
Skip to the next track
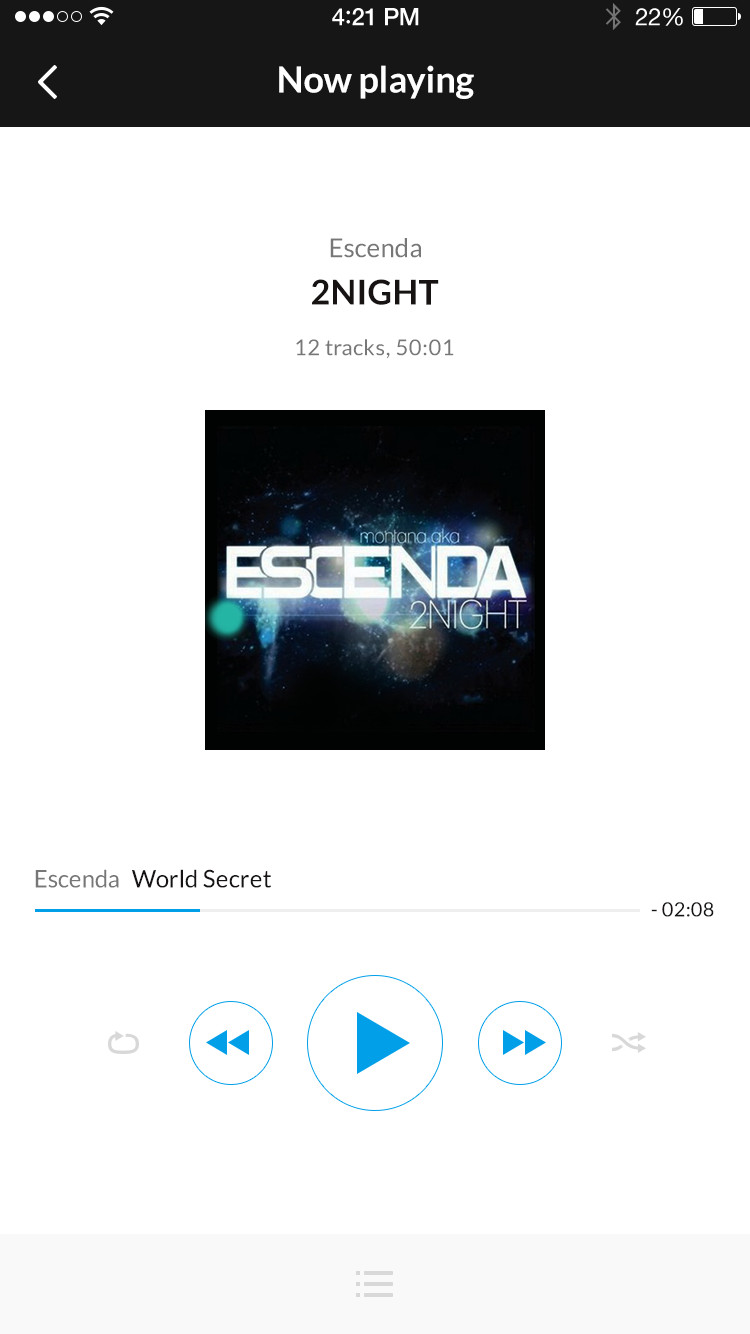pos(520,1043)
